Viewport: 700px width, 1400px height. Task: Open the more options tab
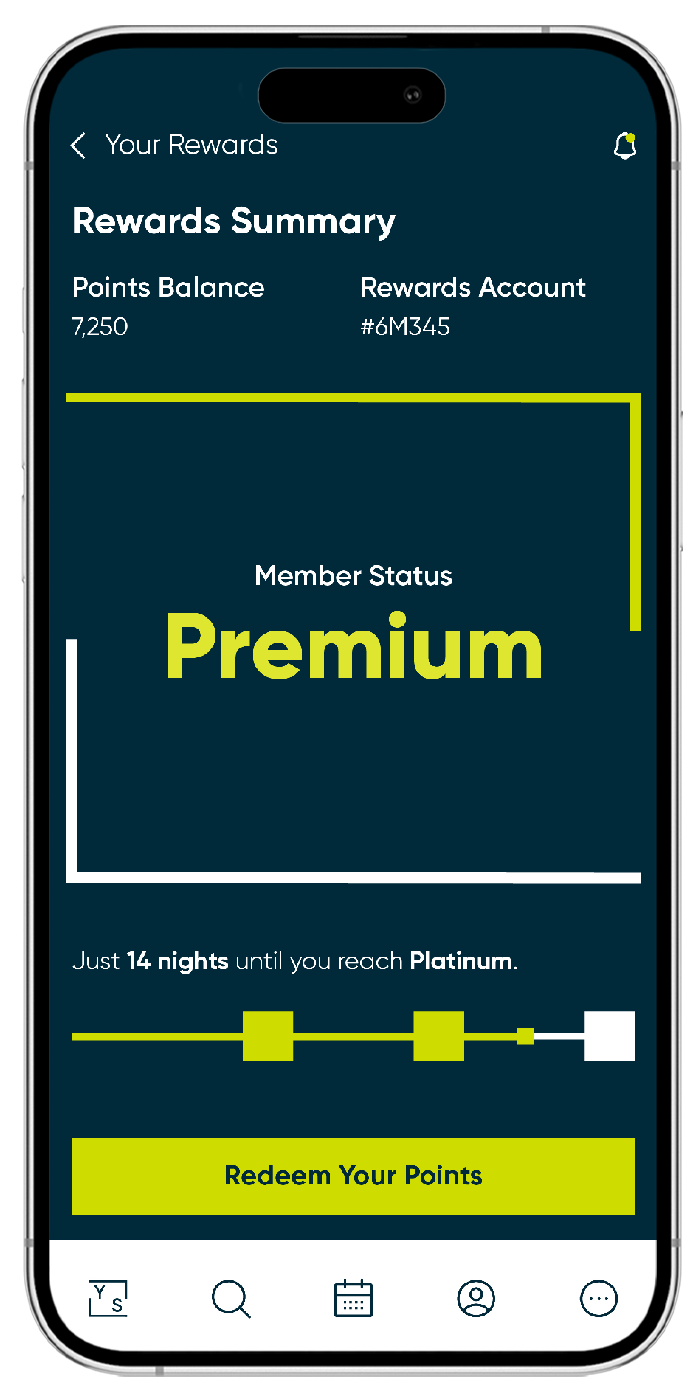(599, 1298)
